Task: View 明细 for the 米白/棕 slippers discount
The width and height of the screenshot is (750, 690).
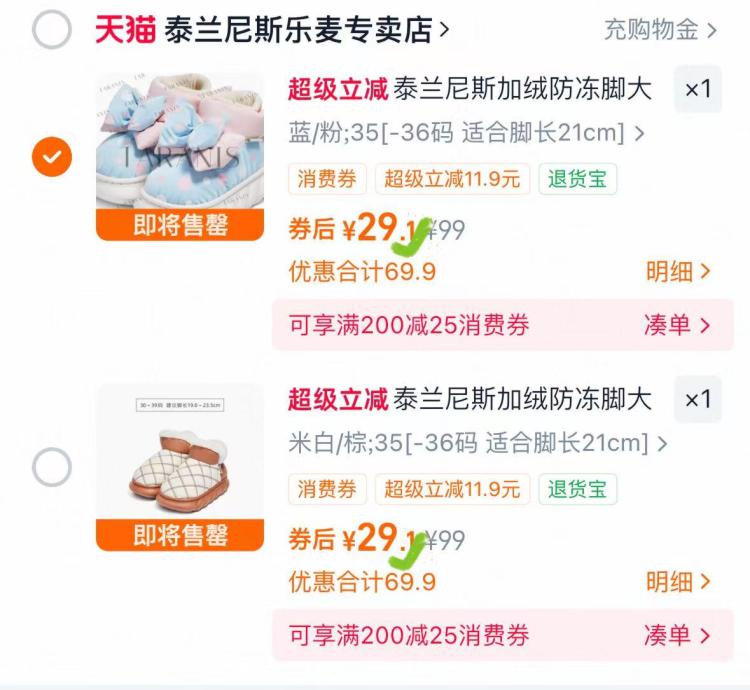Action: pyautogui.click(x=678, y=581)
